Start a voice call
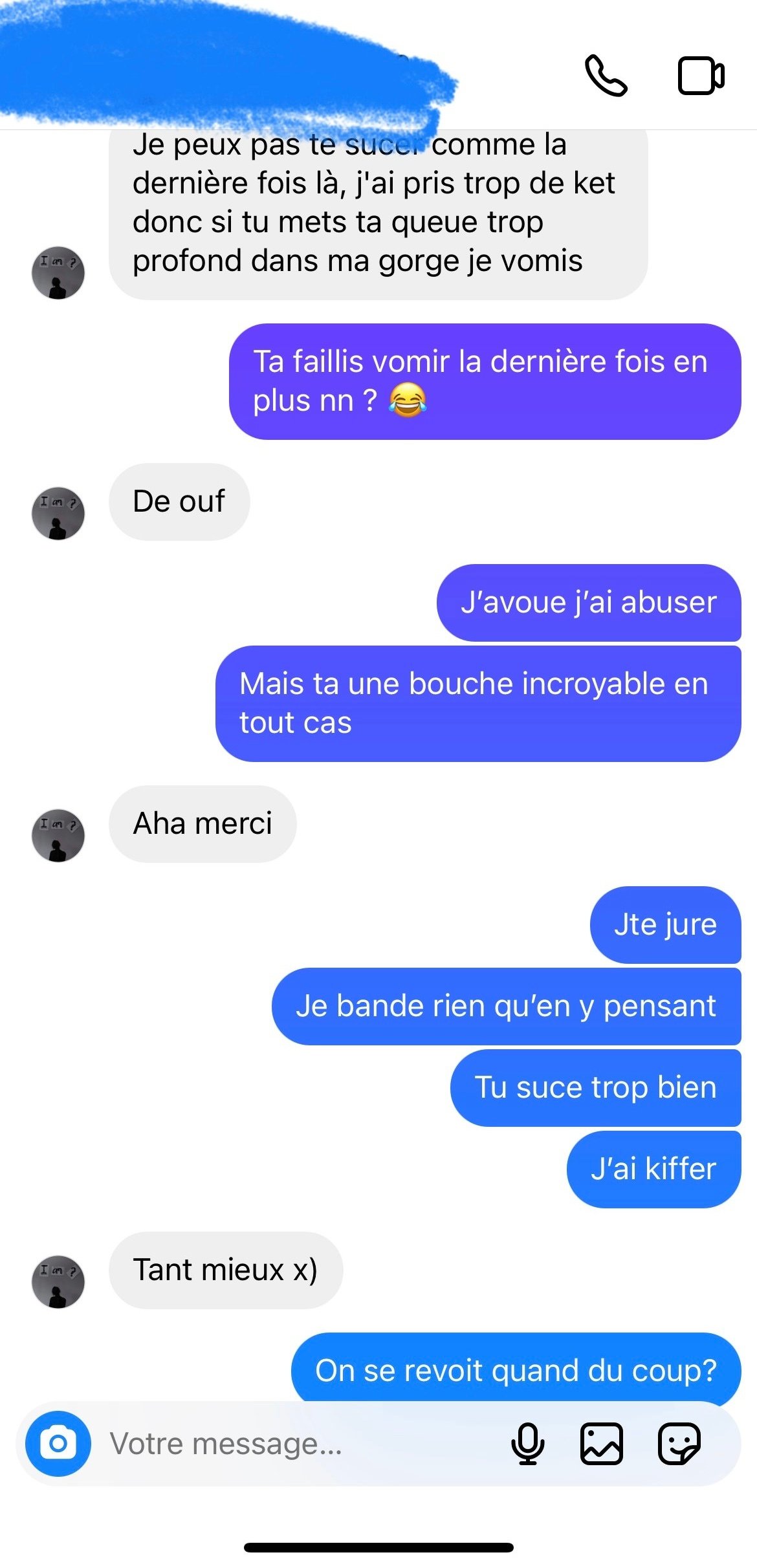This screenshot has width=757, height=1568. 606,76
